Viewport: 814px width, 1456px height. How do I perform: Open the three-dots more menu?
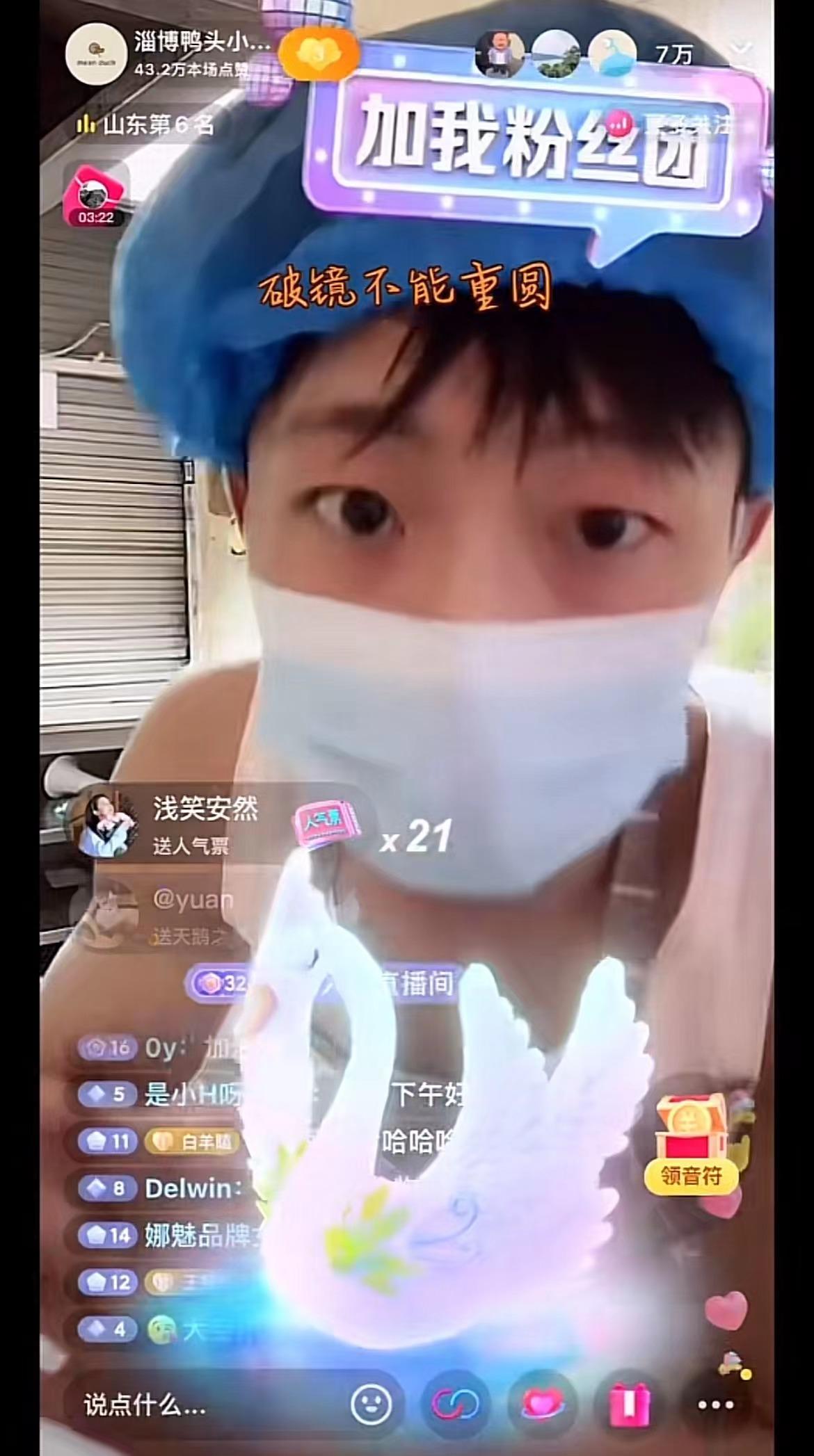(715, 1405)
